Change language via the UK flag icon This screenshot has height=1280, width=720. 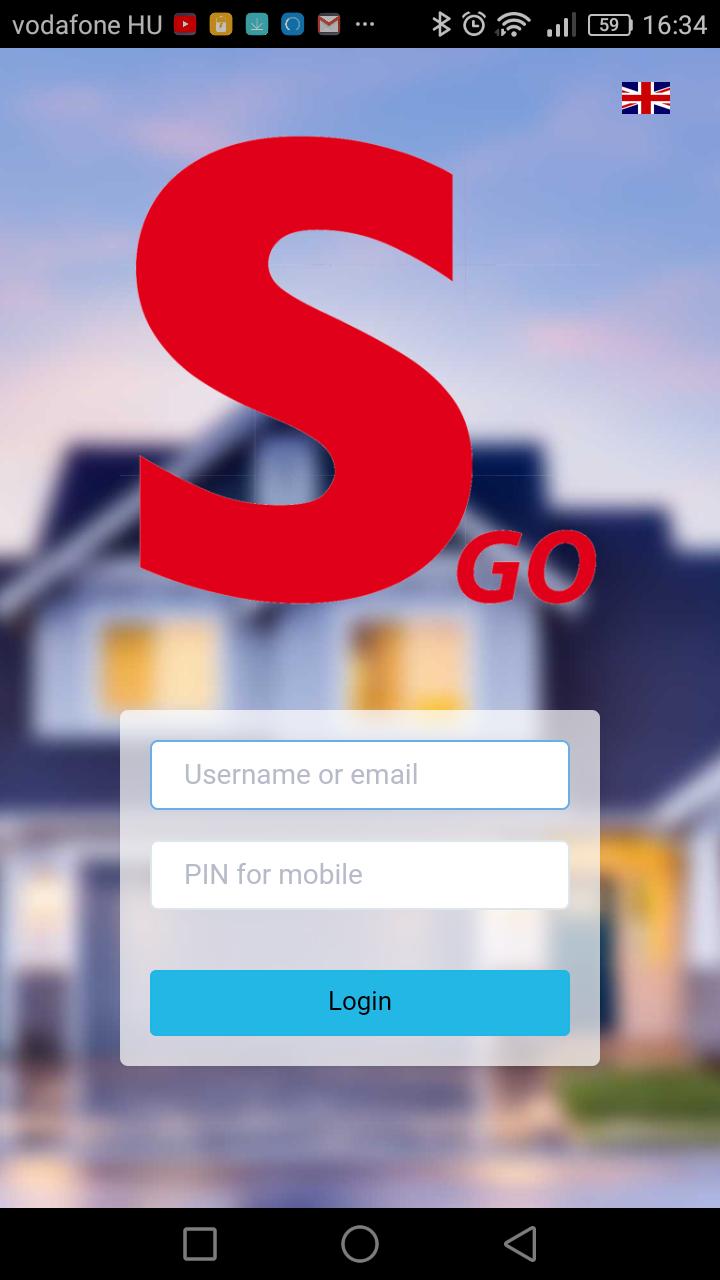645,98
